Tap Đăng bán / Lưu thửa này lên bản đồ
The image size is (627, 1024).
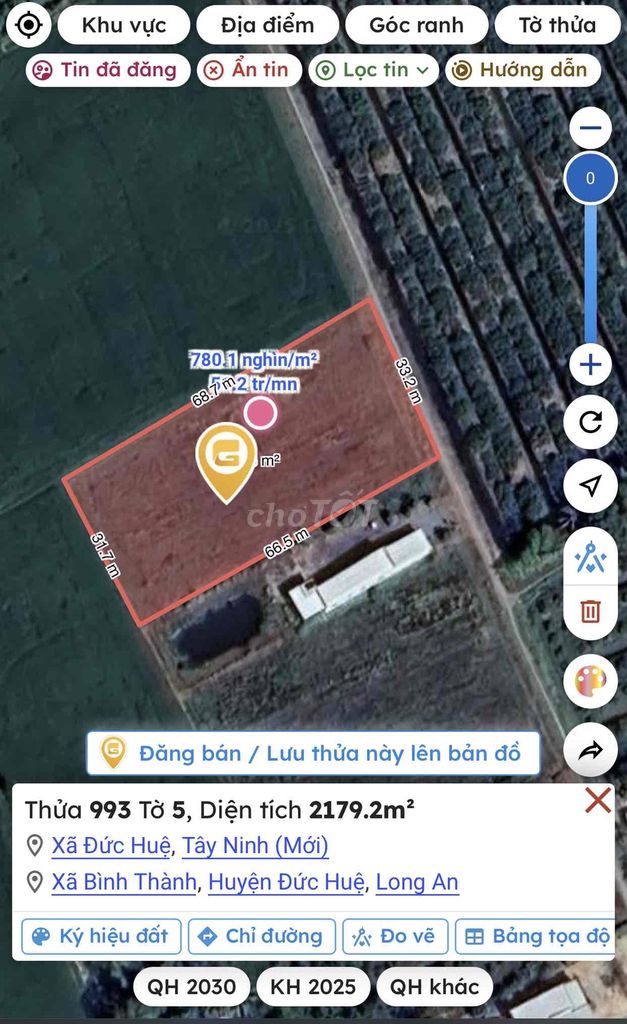click(x=313, y=753)
